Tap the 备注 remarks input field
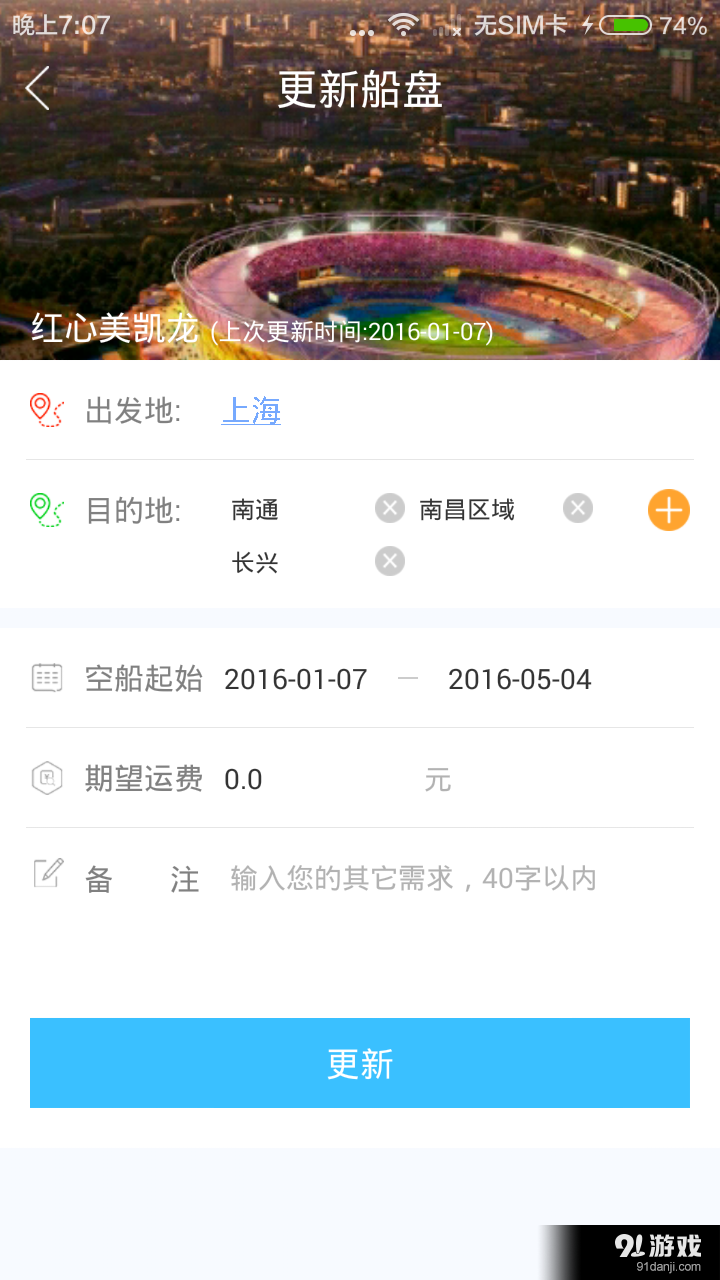This screenshot has width=720, height=1280. pyautogui.click(x=400, y=877)
